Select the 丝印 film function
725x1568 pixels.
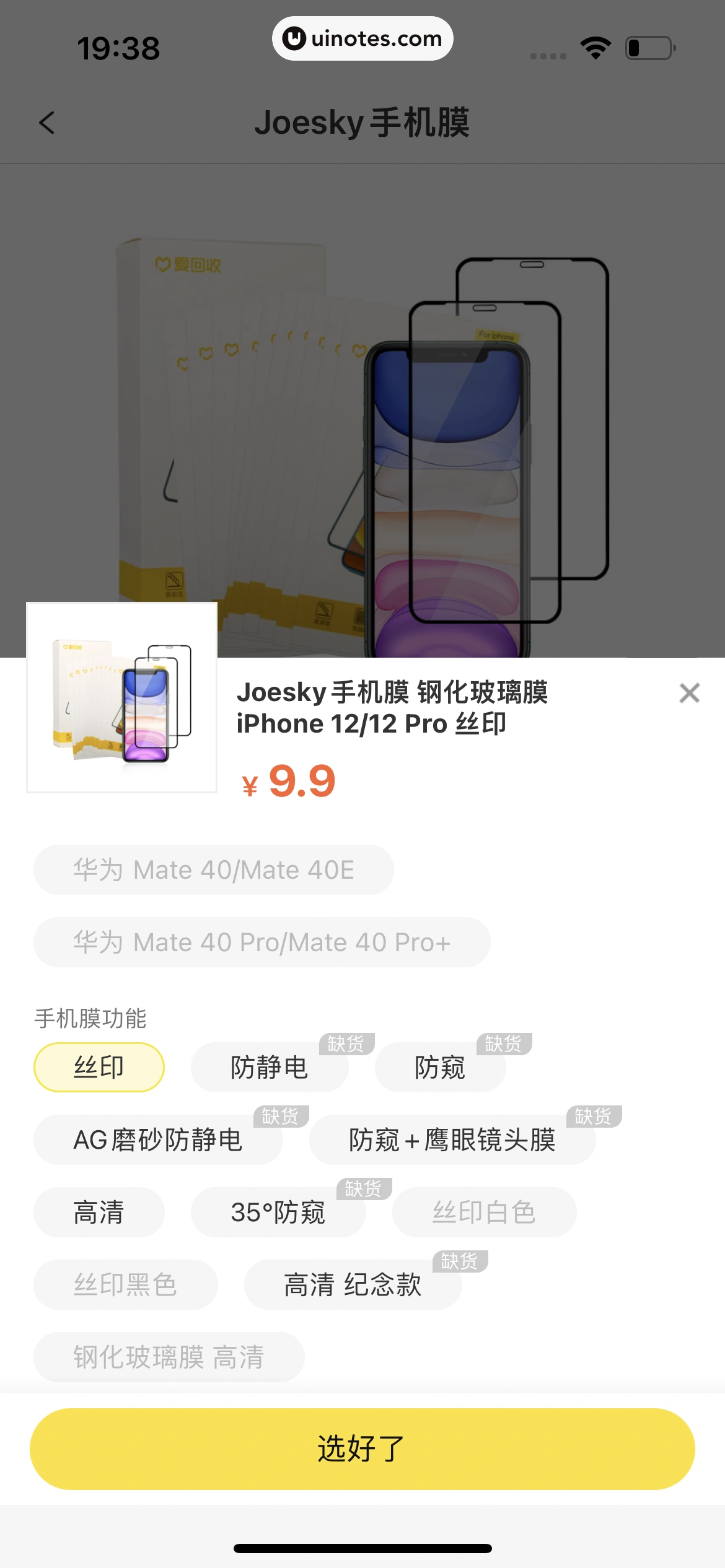click(98, 1066)
